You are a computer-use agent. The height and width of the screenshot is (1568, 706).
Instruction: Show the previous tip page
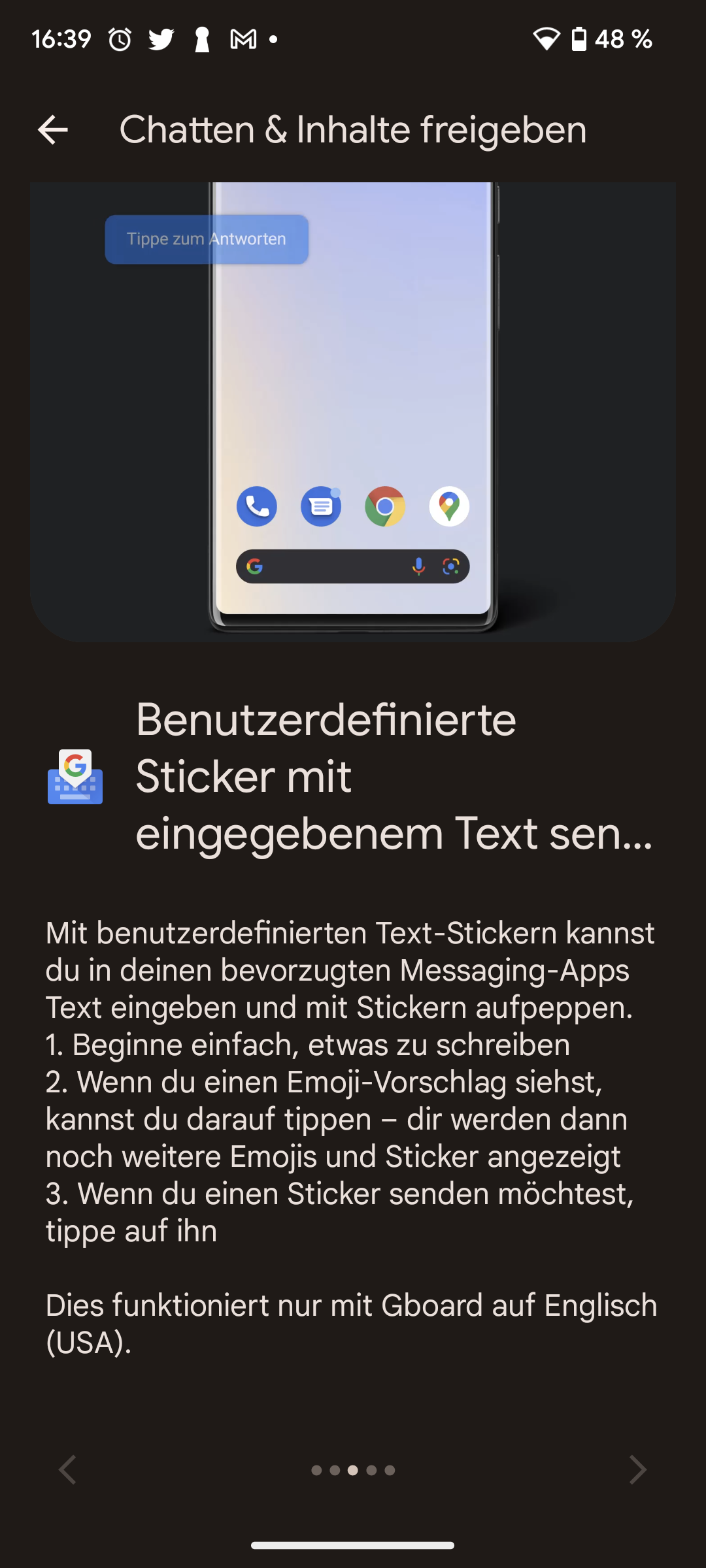pyautogui.click(x=68, y=1470)
